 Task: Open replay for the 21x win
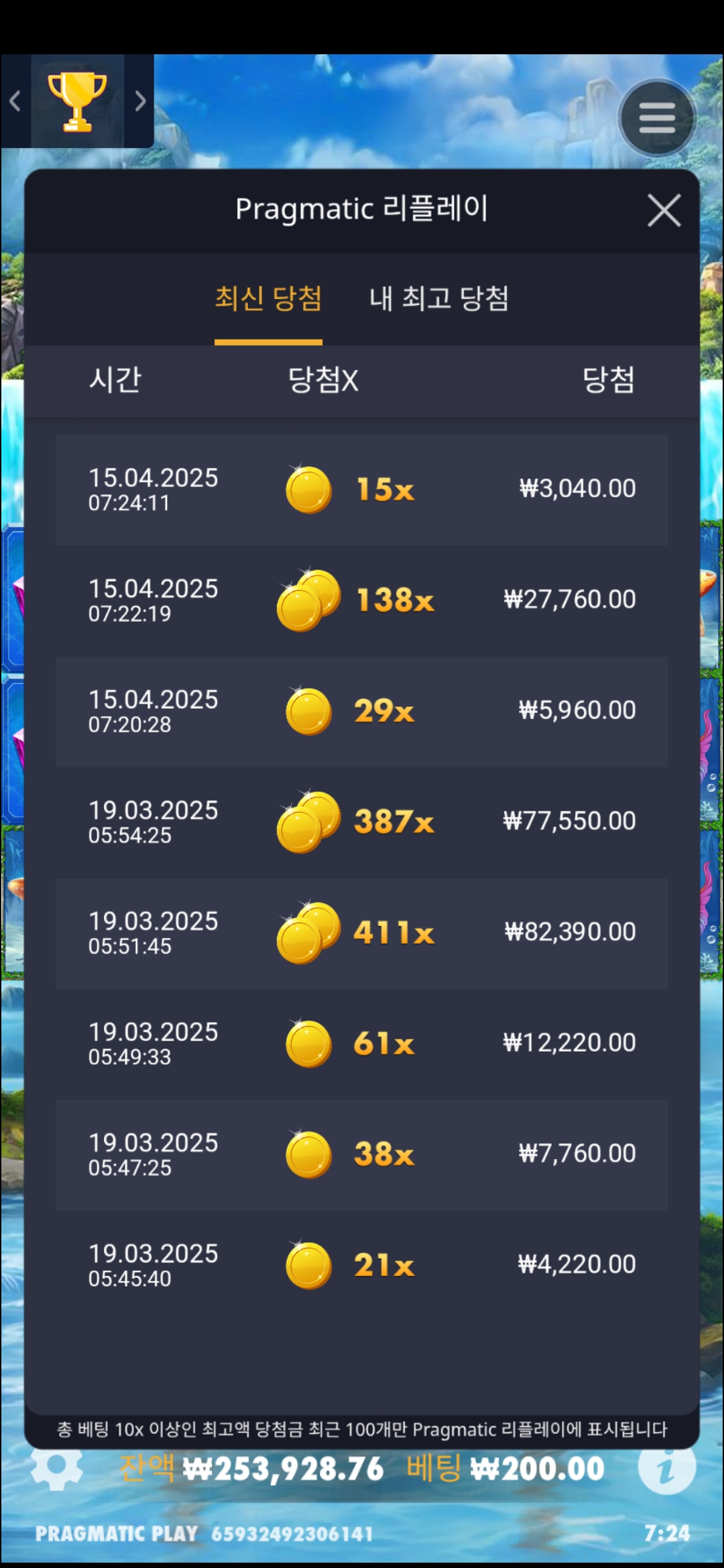point(362,1266)
